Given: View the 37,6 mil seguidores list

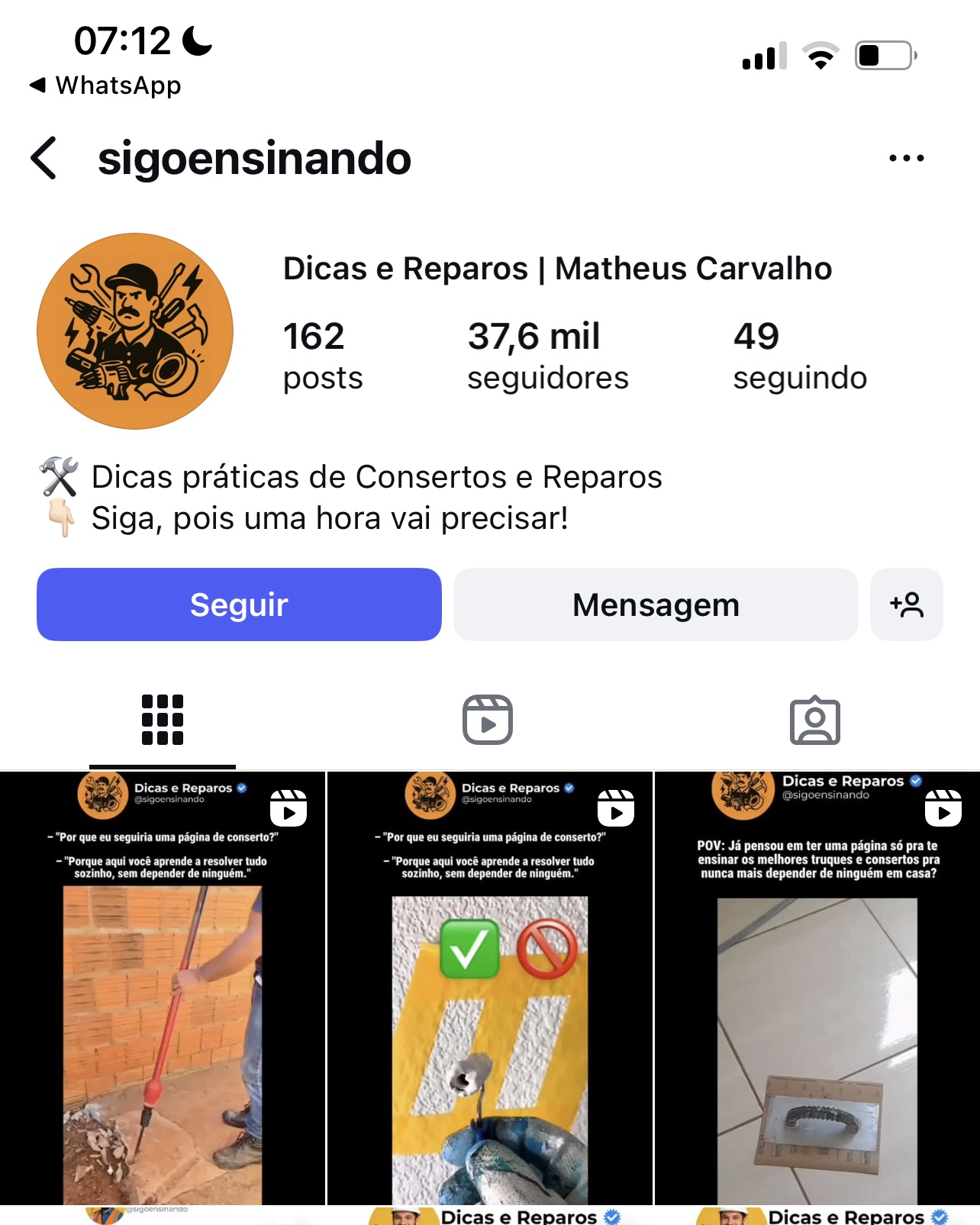Looking at the screenshot, I should tap(547, 356).
